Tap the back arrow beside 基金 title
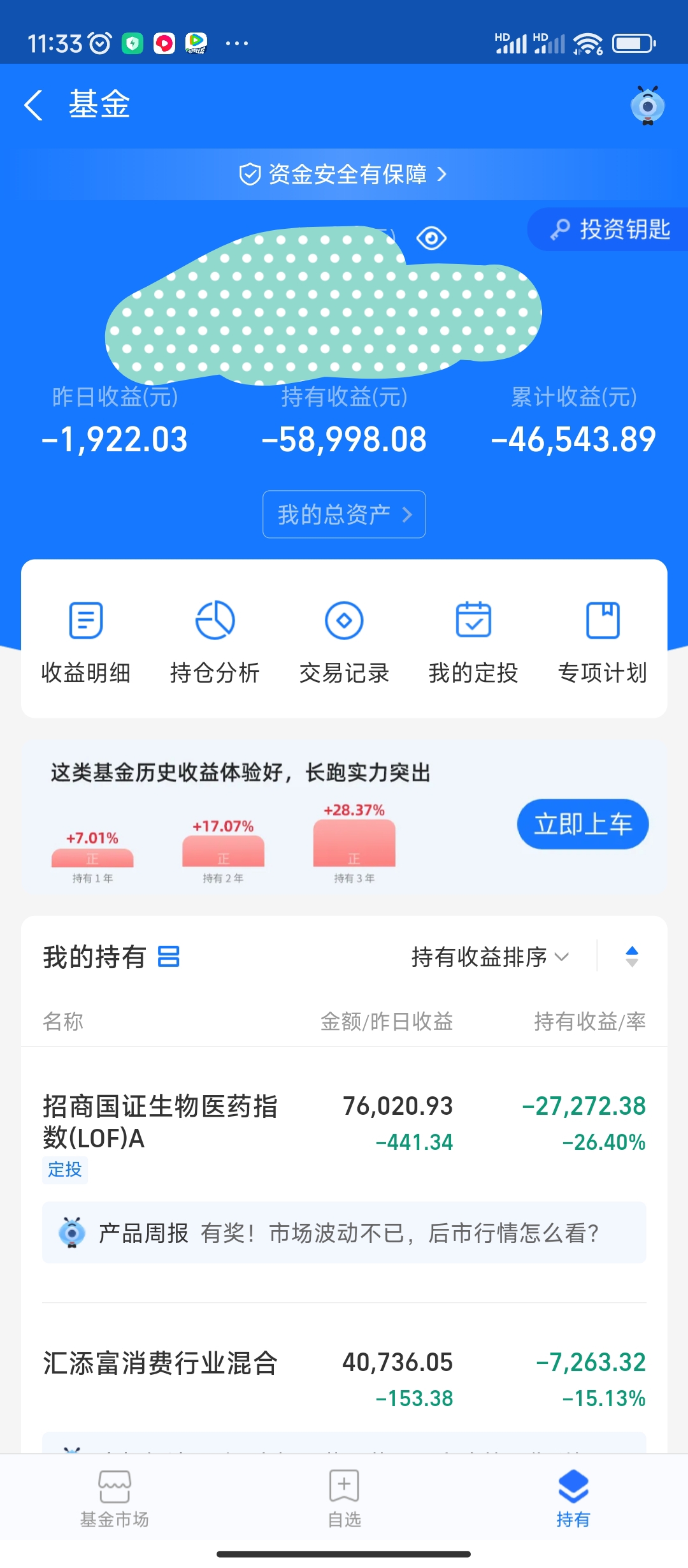 pos(33,105)
